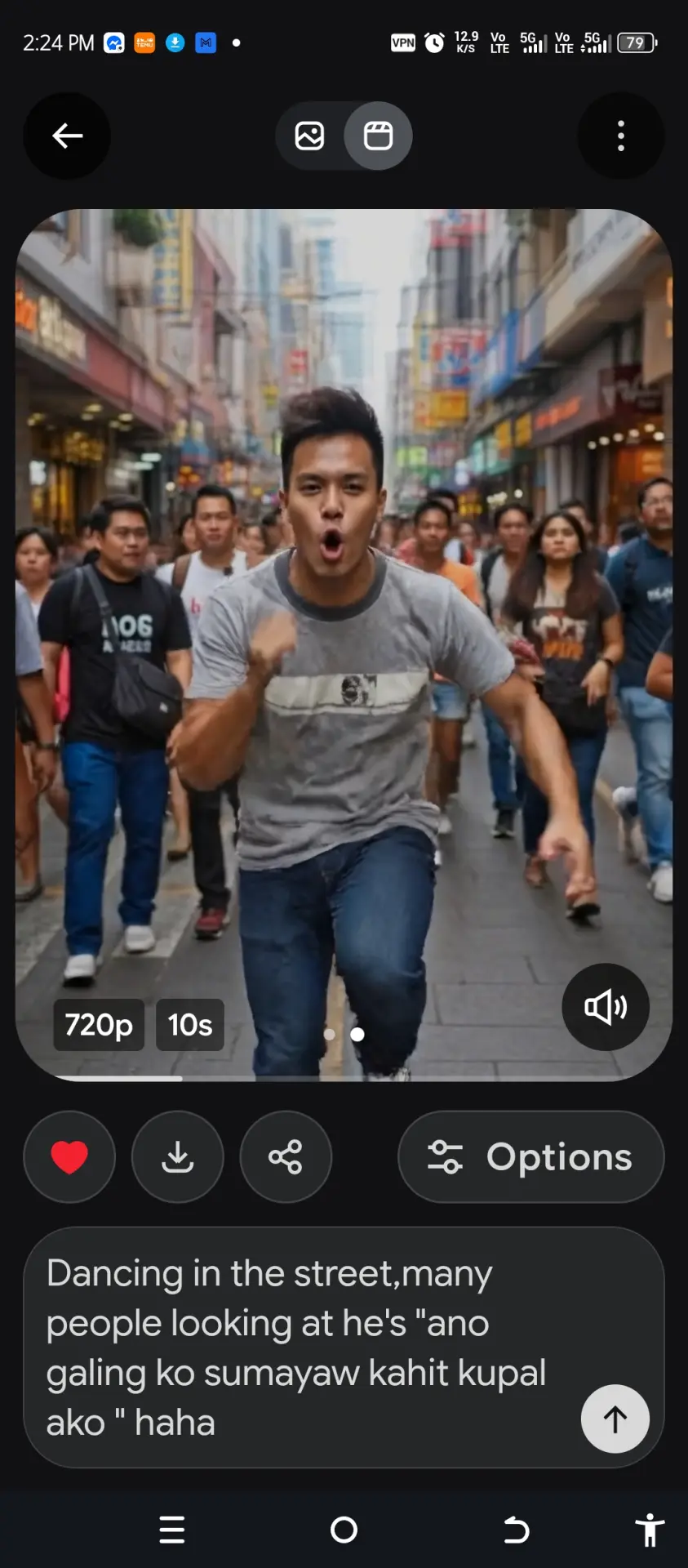
Task: Select the video mode tab
Action: [x=378, y=136]
